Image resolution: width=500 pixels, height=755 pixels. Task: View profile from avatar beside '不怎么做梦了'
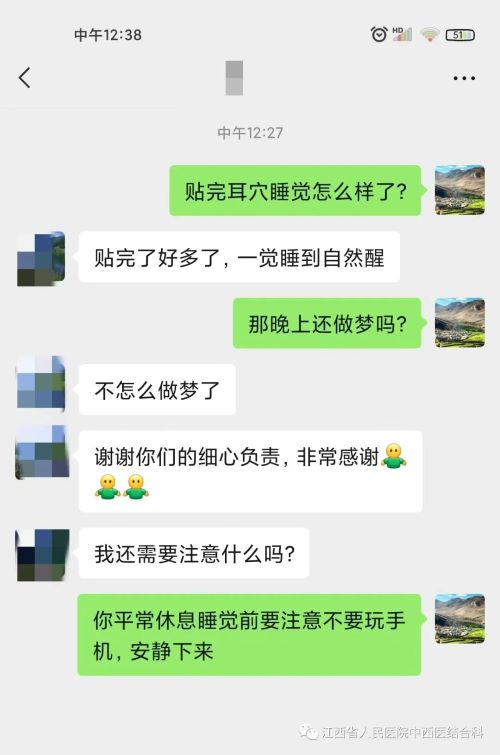tap(41, 383)
